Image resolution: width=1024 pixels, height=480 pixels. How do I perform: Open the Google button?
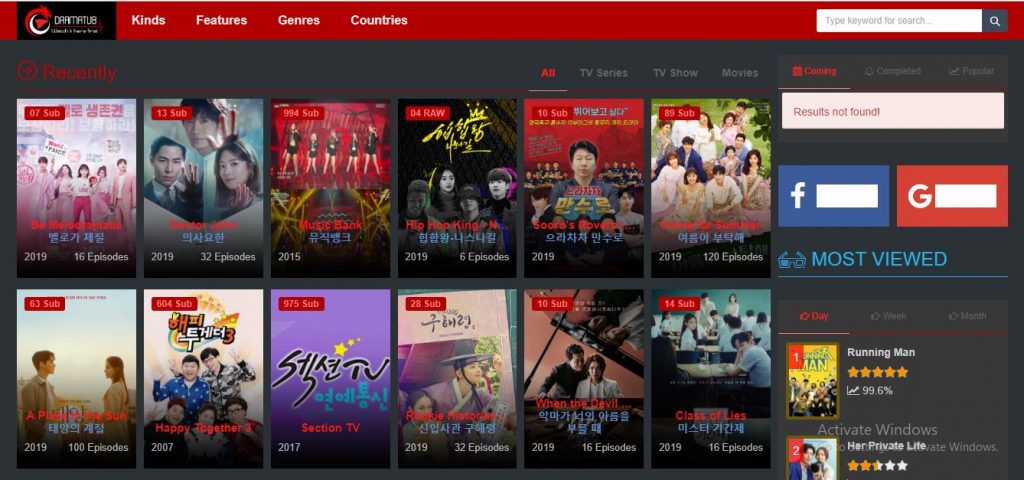click(x=951, y=196)
